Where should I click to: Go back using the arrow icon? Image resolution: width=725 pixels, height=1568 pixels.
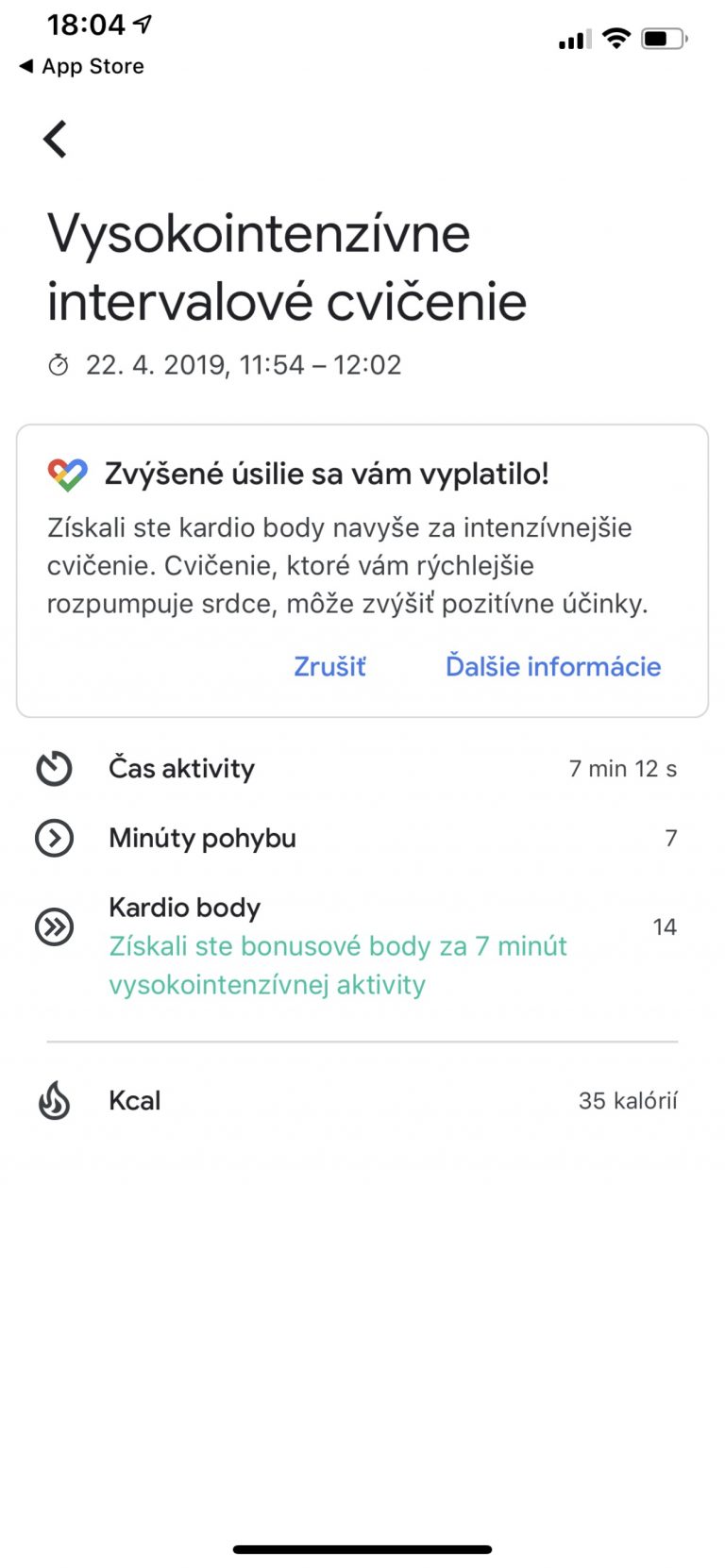56,139
